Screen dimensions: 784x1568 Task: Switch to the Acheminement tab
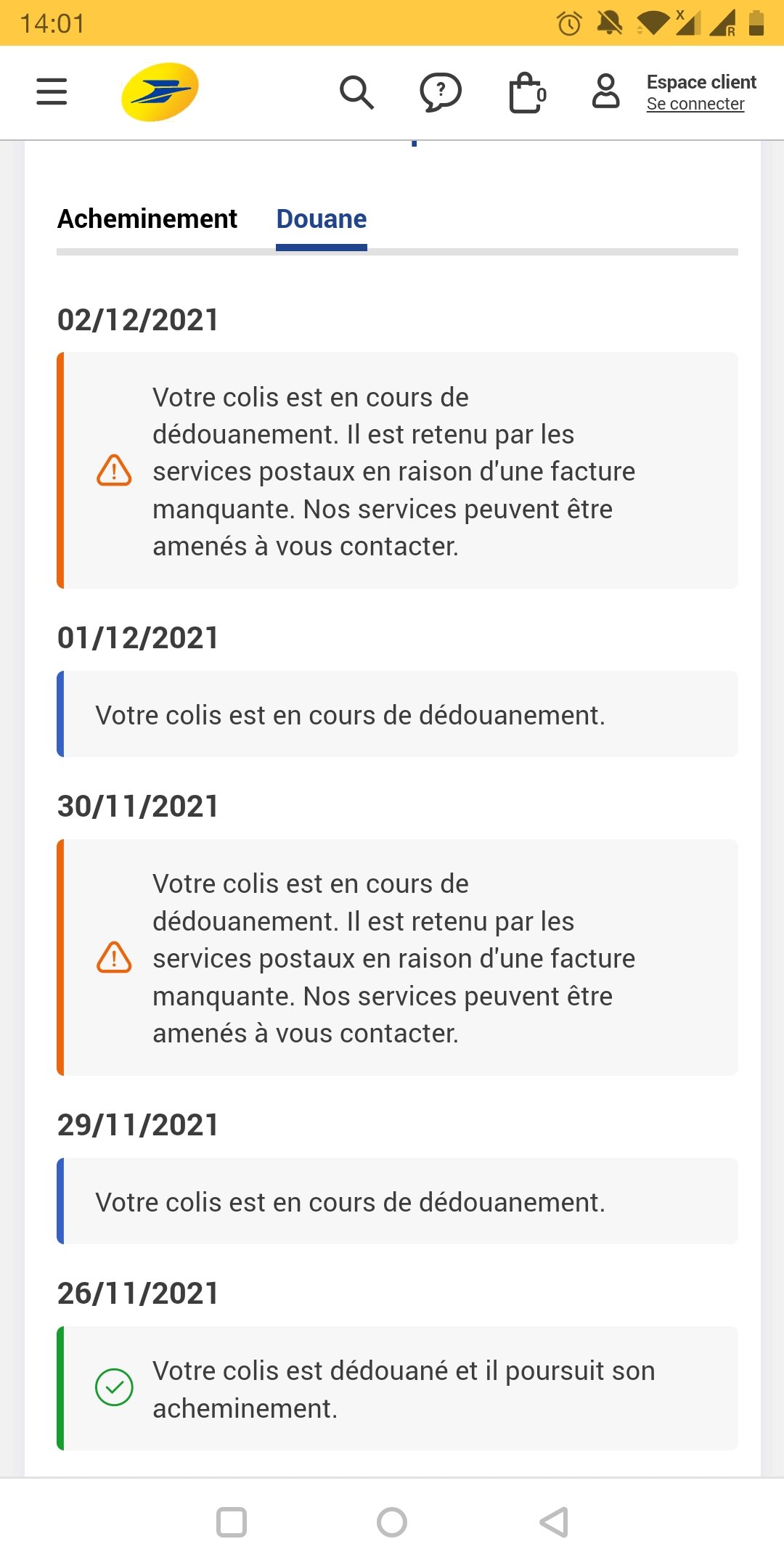pos(147,219)
